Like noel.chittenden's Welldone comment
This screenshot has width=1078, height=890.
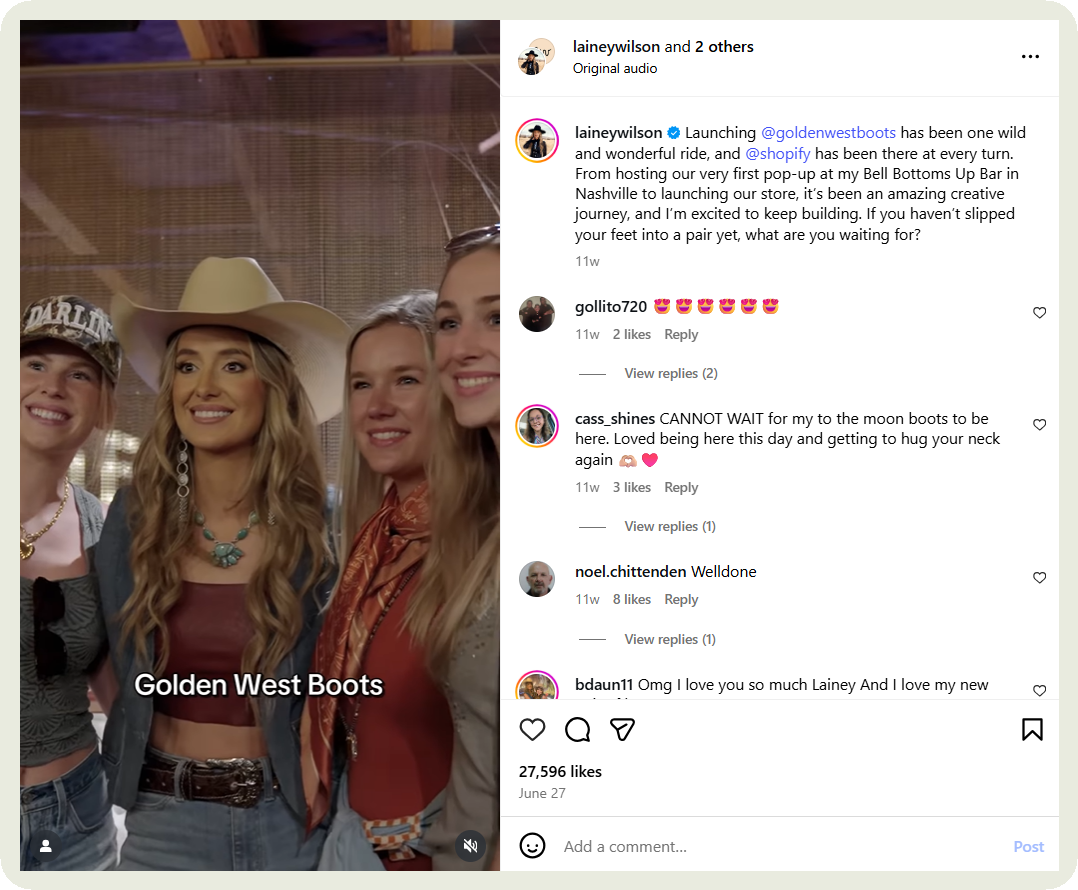click(1039, 578)
